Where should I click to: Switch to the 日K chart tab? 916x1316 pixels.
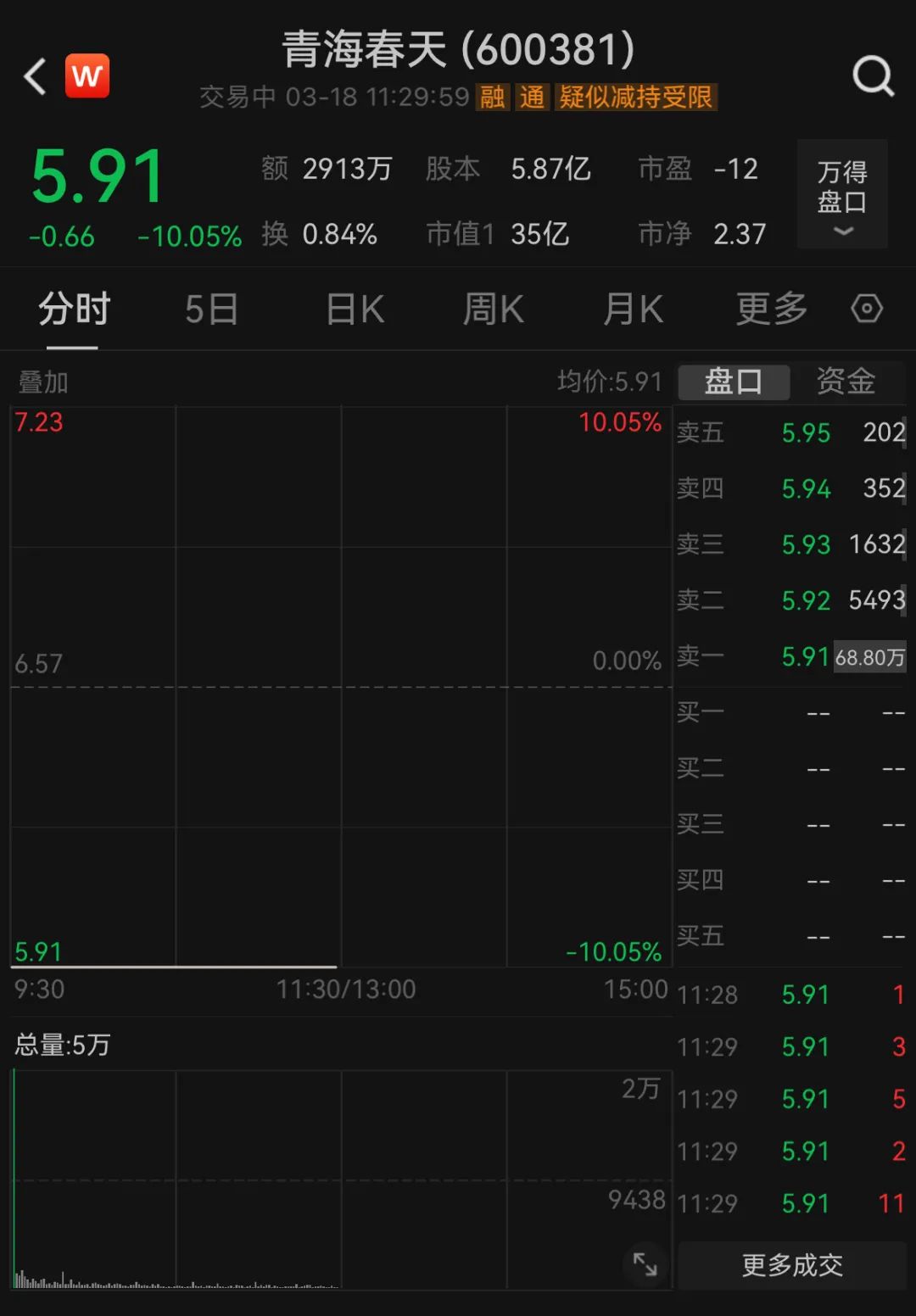click(355, 309)
